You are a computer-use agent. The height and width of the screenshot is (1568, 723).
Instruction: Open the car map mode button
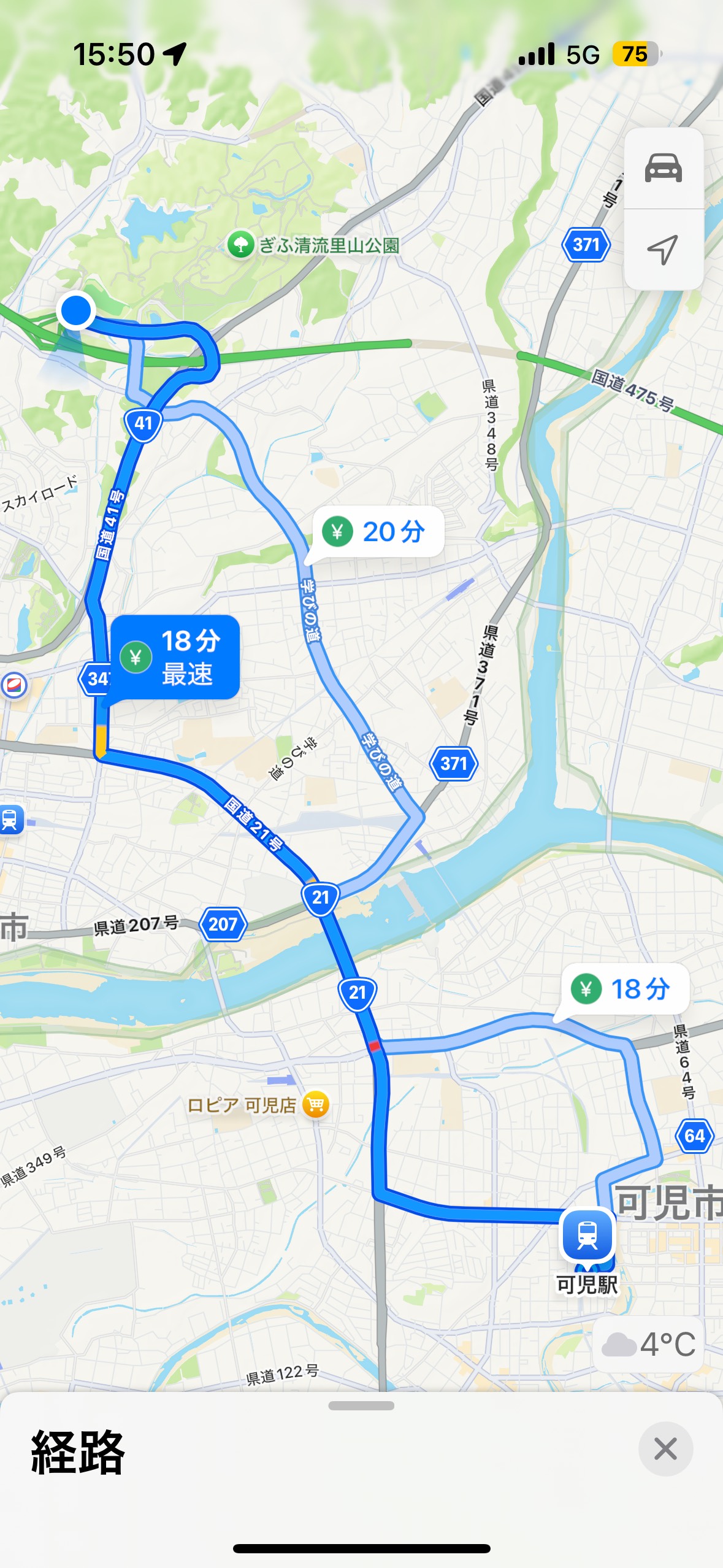click(x=663, y=168)
